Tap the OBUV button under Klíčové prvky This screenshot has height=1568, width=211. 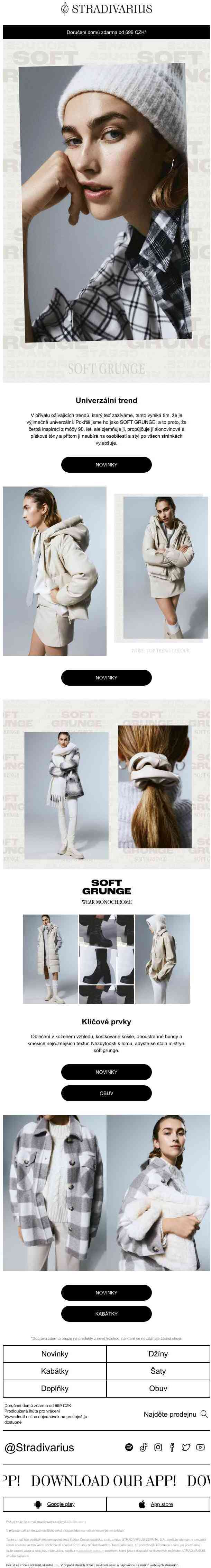click(x=106, y=1093)
